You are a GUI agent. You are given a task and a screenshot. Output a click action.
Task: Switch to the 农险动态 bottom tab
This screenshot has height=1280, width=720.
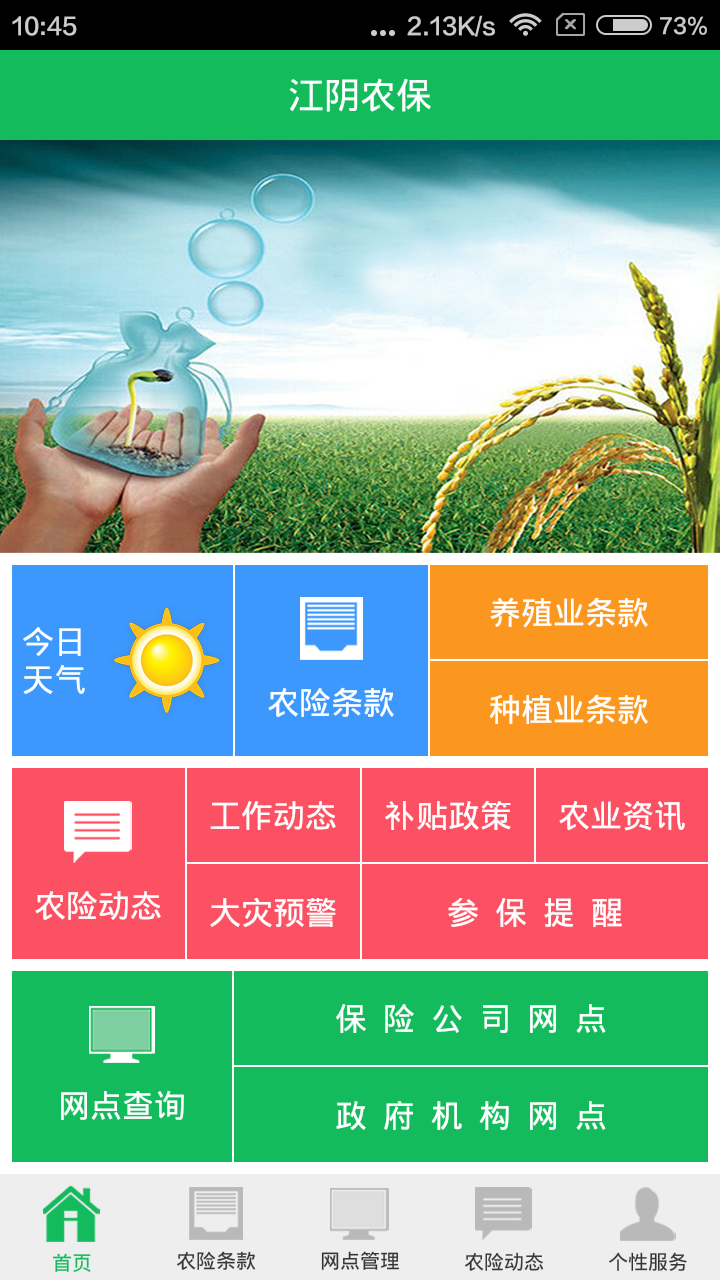504,1228
